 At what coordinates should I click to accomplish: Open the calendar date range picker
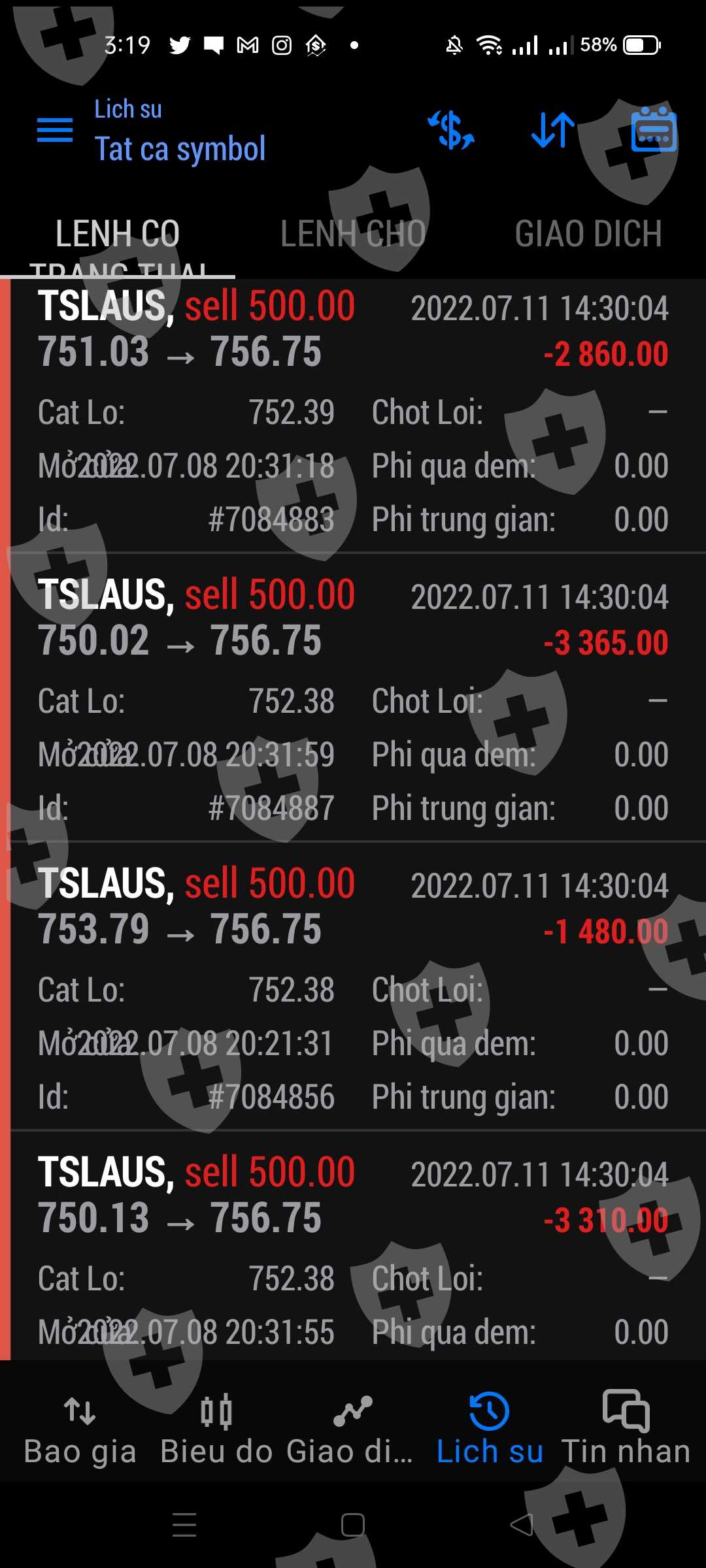654,130
